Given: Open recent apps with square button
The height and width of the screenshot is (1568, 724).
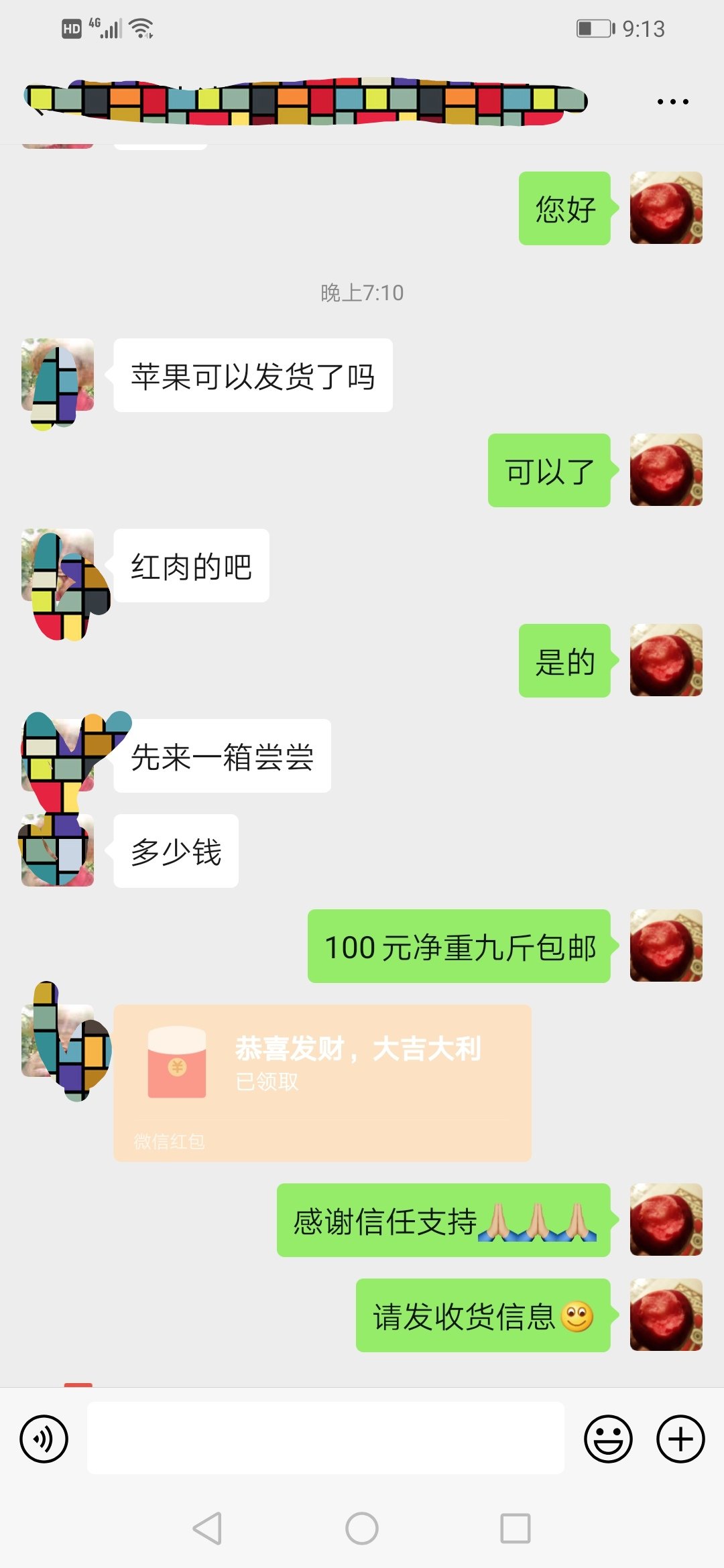Looking at the screenshot, I should (x=516, y=1528).
